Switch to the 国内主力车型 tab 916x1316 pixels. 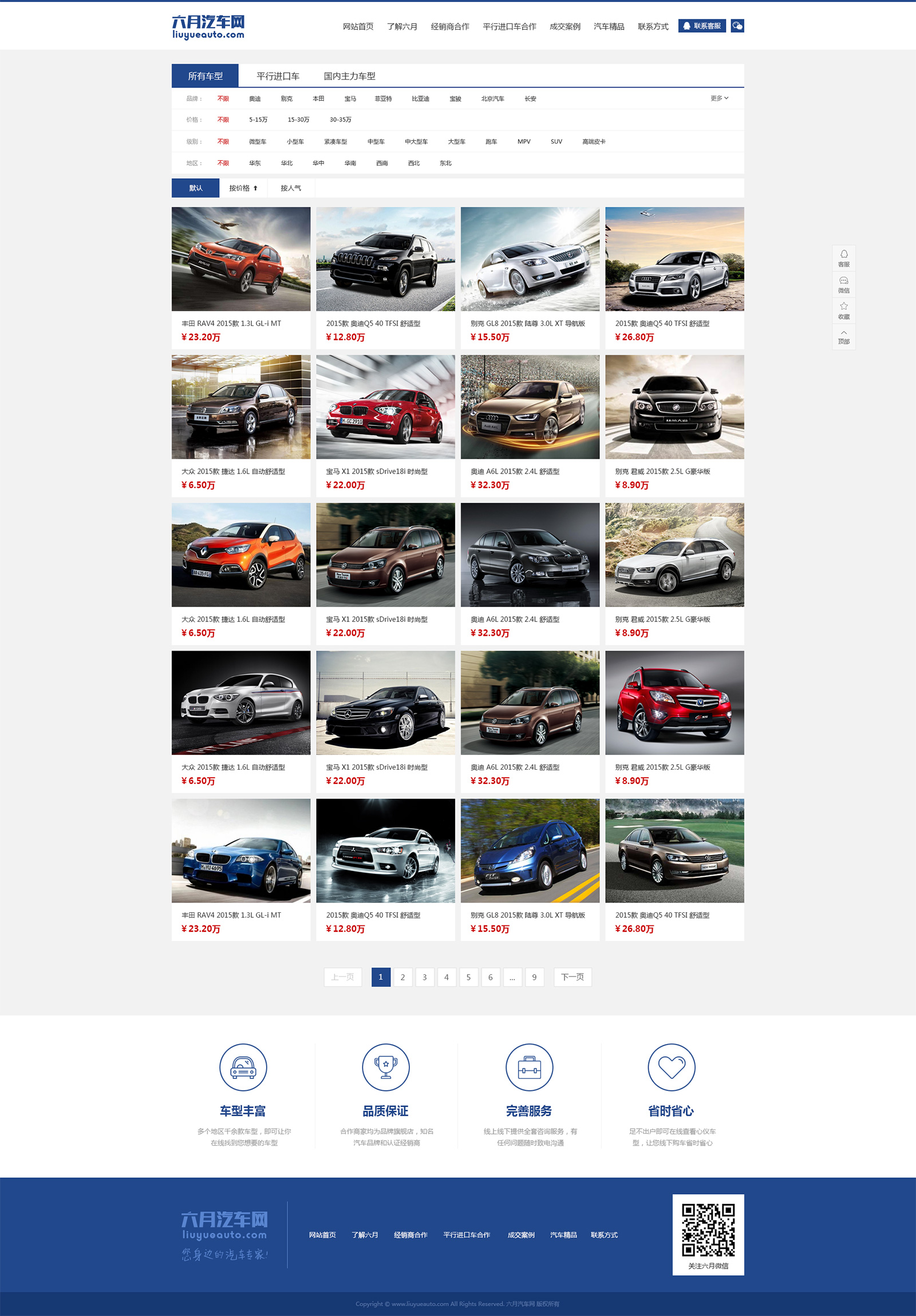[x=349, y=76]
